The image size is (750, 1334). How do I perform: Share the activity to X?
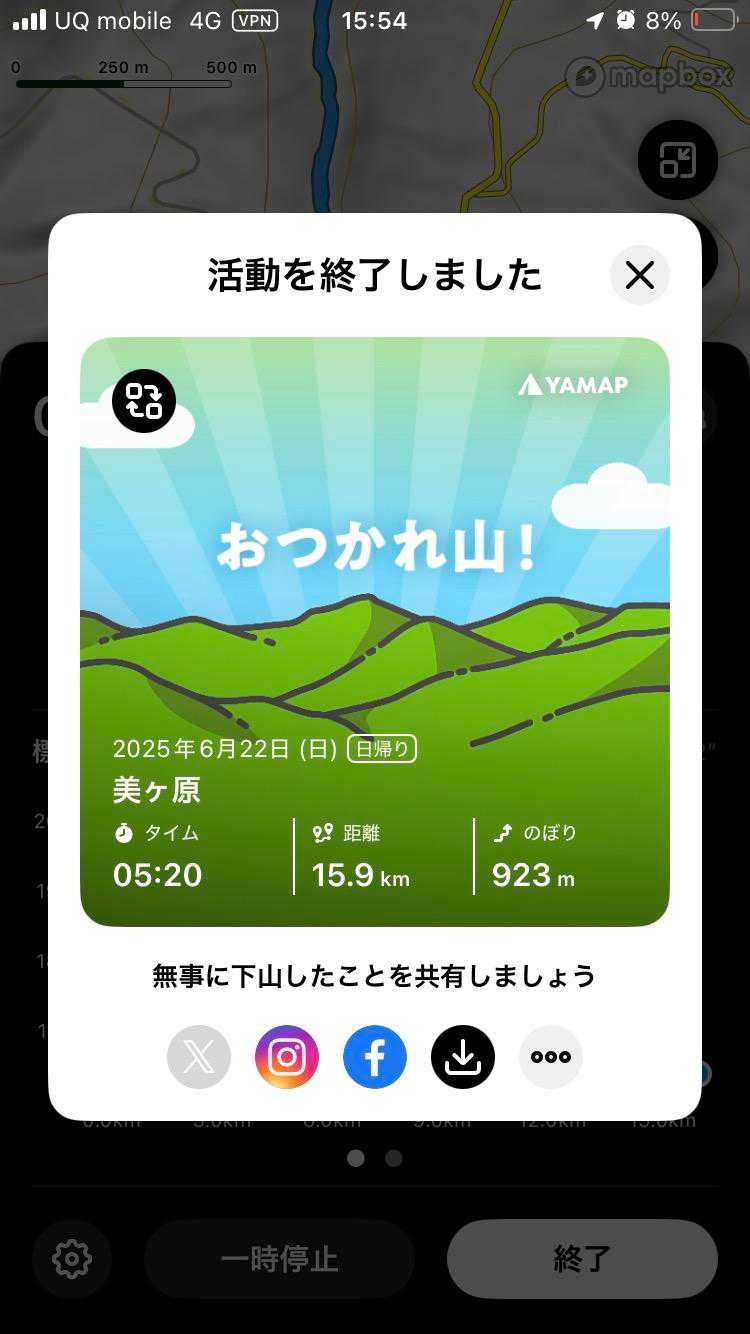click(199, 1057)
